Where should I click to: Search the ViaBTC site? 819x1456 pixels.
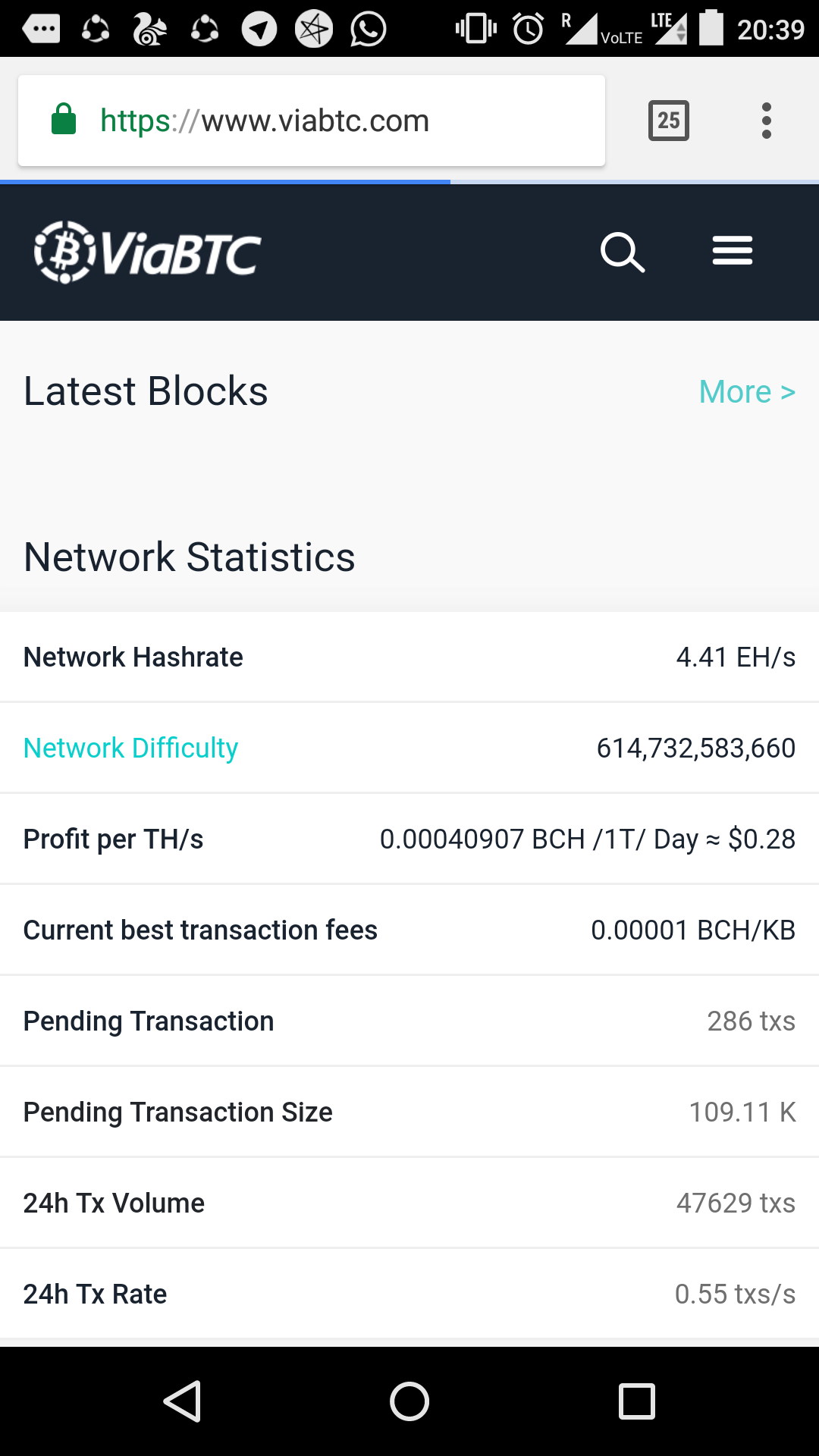623,252
